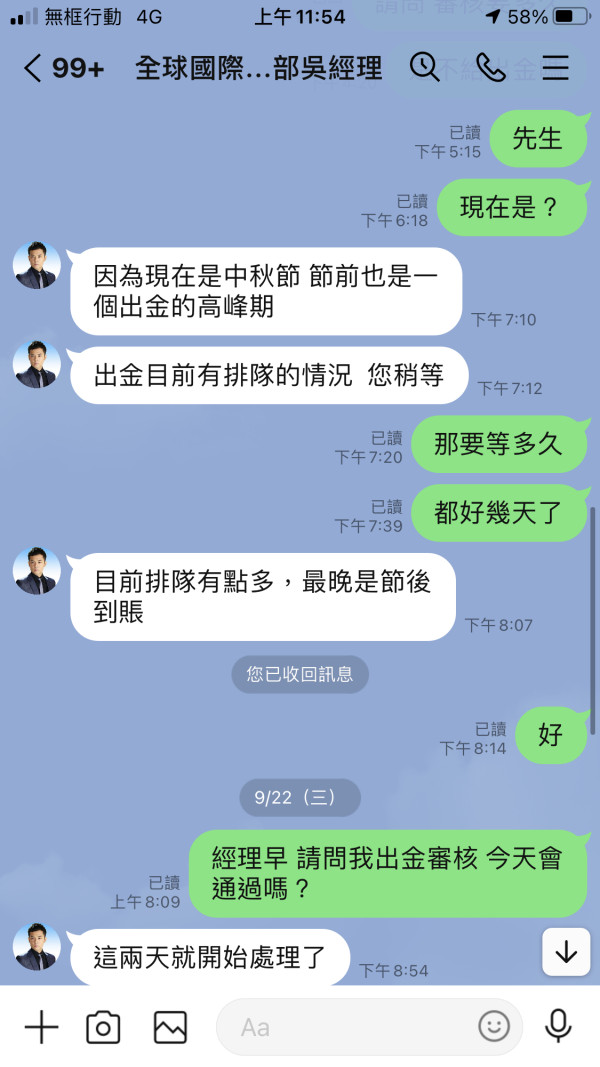
Task: Open the plus attachment menu
Action: (x=41, y=1027)
